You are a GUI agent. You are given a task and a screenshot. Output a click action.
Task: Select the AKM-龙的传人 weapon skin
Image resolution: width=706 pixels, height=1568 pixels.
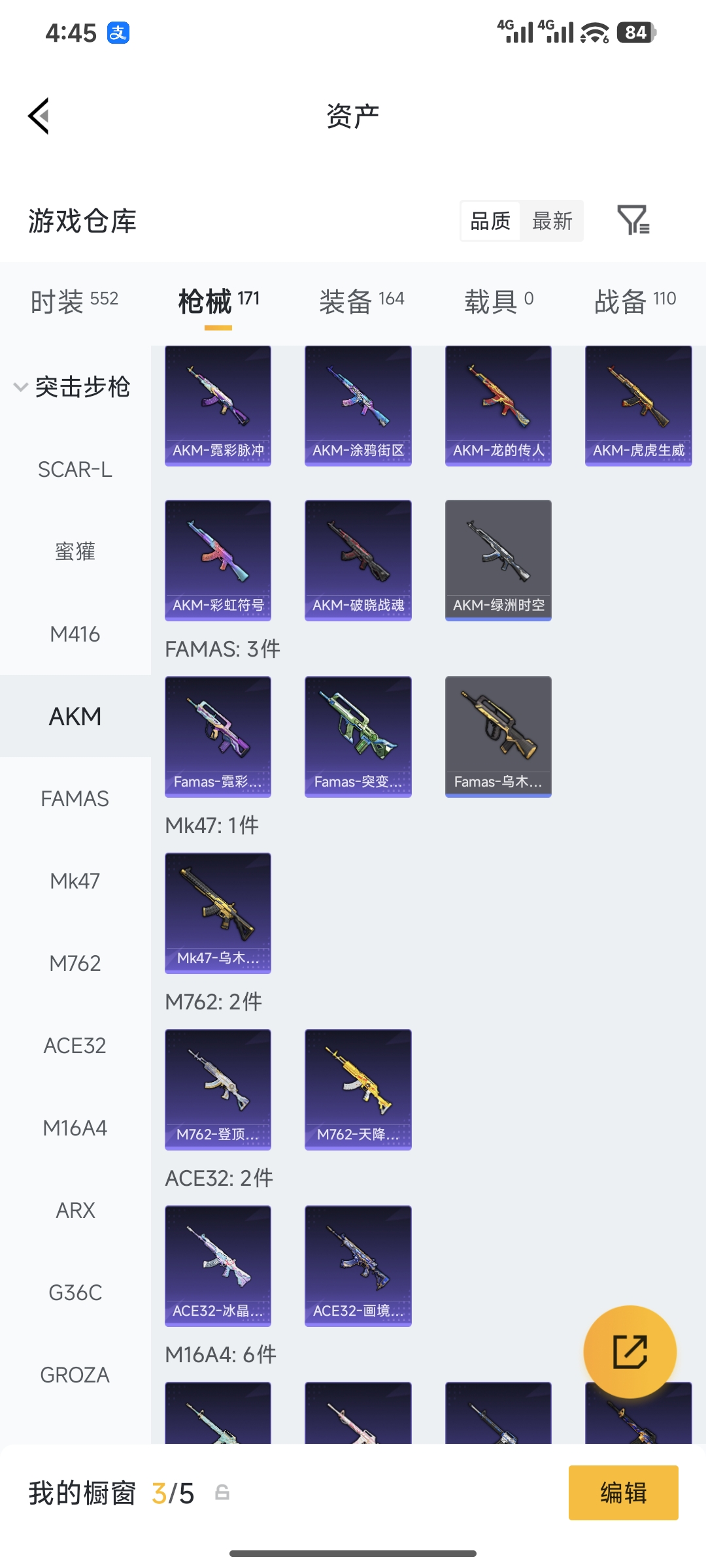(497, 404)
